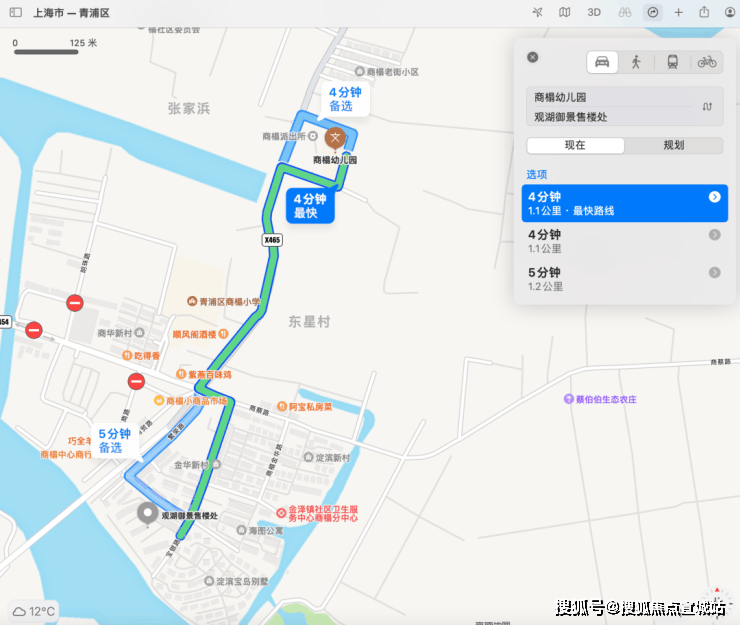
Task: Open Look Around binoculars
Action: pos(624,12)
